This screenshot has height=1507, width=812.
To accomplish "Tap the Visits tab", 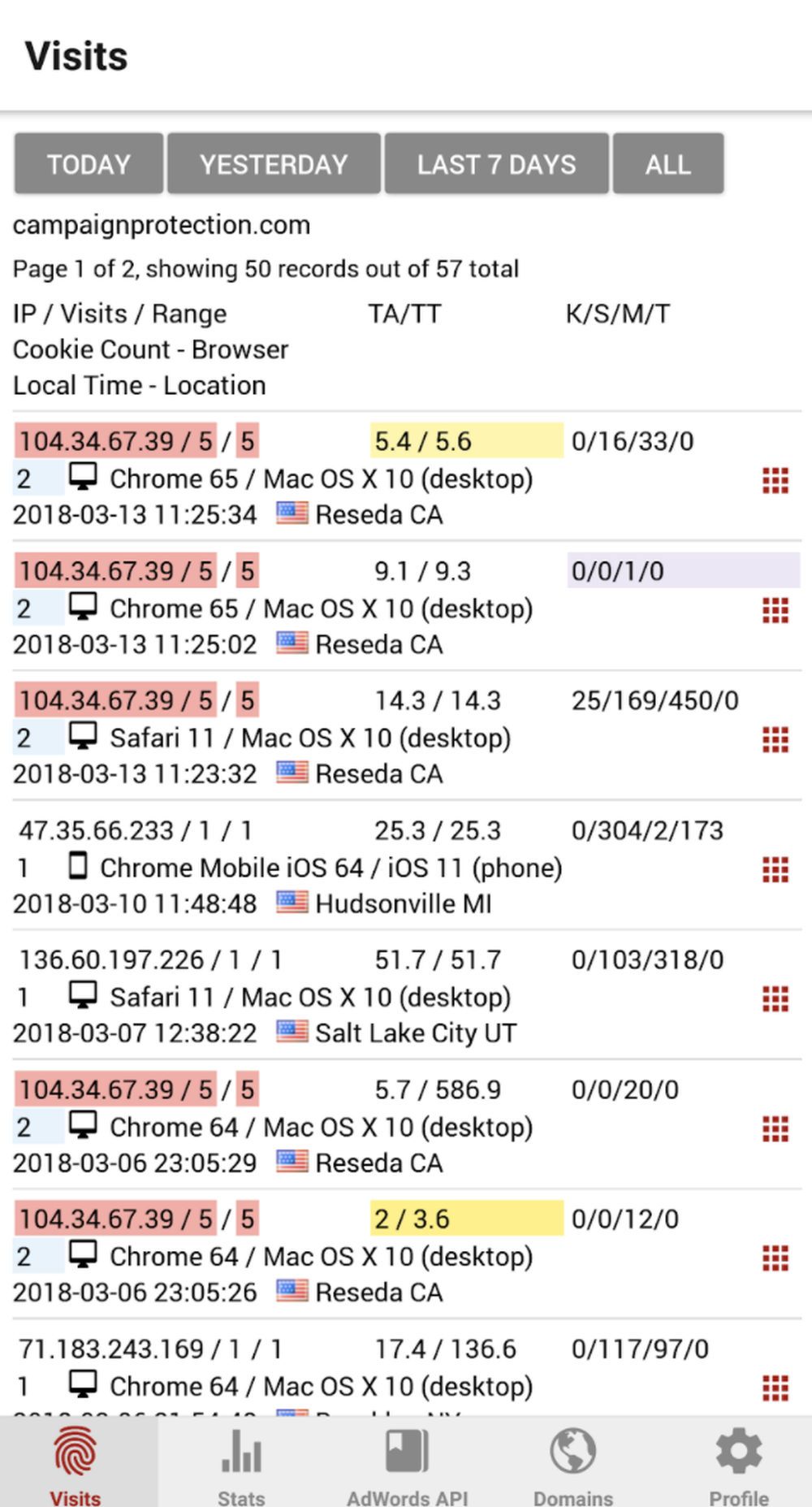I will click(x=76, y=1462).
